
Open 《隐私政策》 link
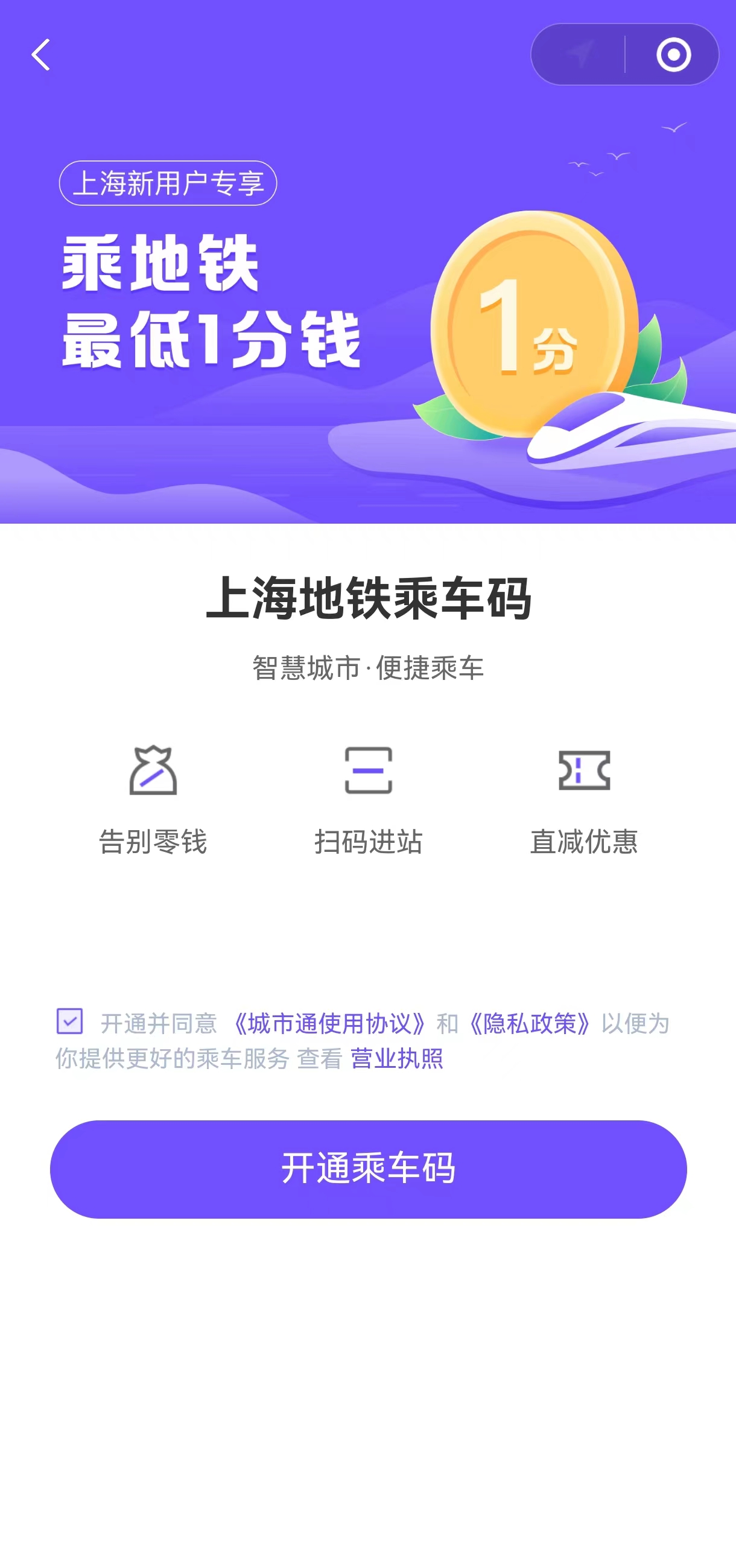point(529,1023)
